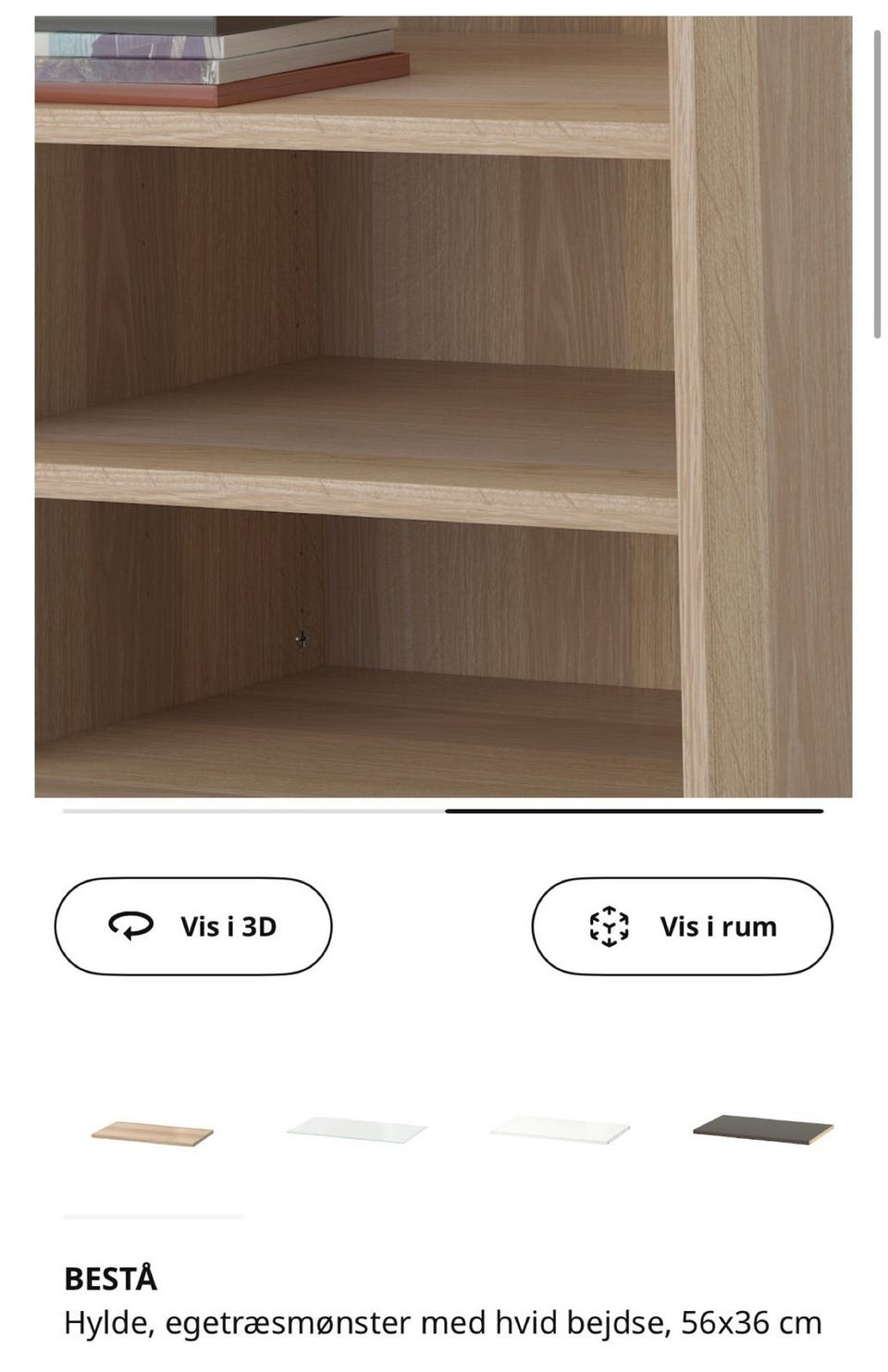Open the 'Vis i rum' room view
The image size is (888, 1372).
tap(683, 925)
